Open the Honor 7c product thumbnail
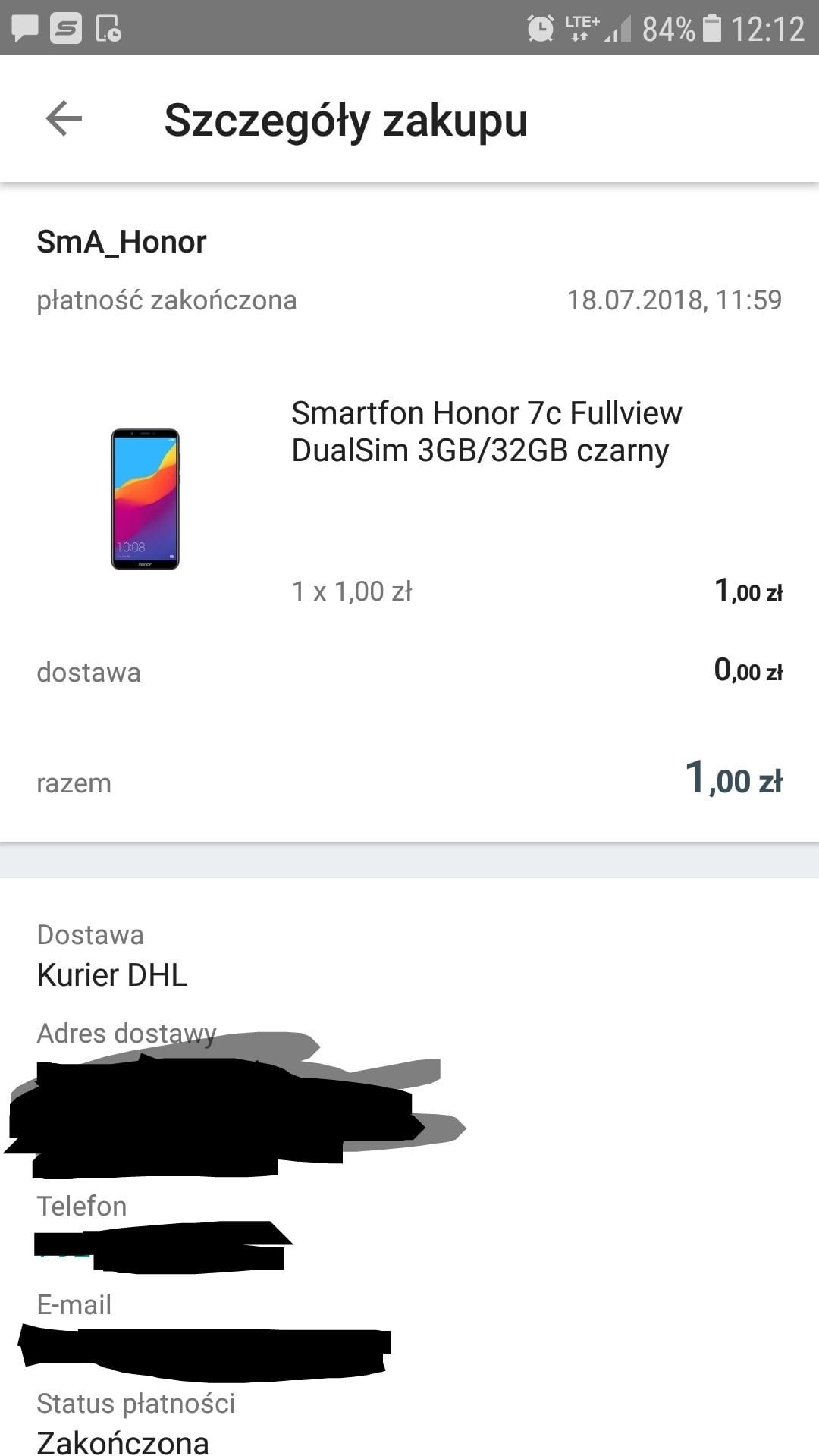 pyautogui.click(x=145, y=499)
